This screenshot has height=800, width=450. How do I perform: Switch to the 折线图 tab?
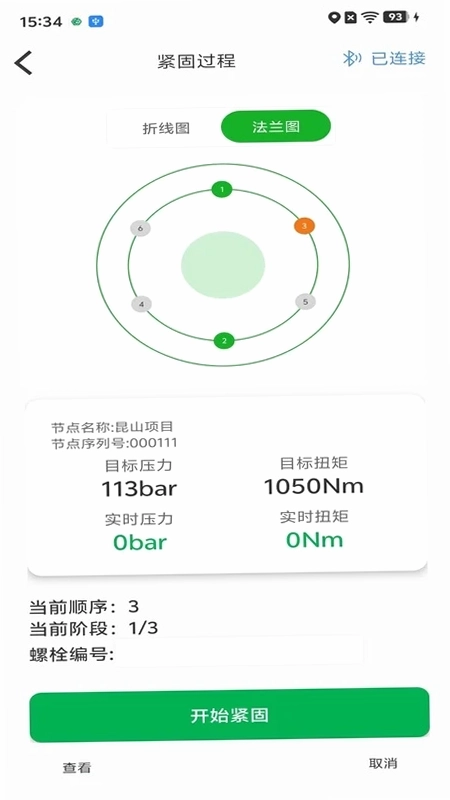point(166,128)
